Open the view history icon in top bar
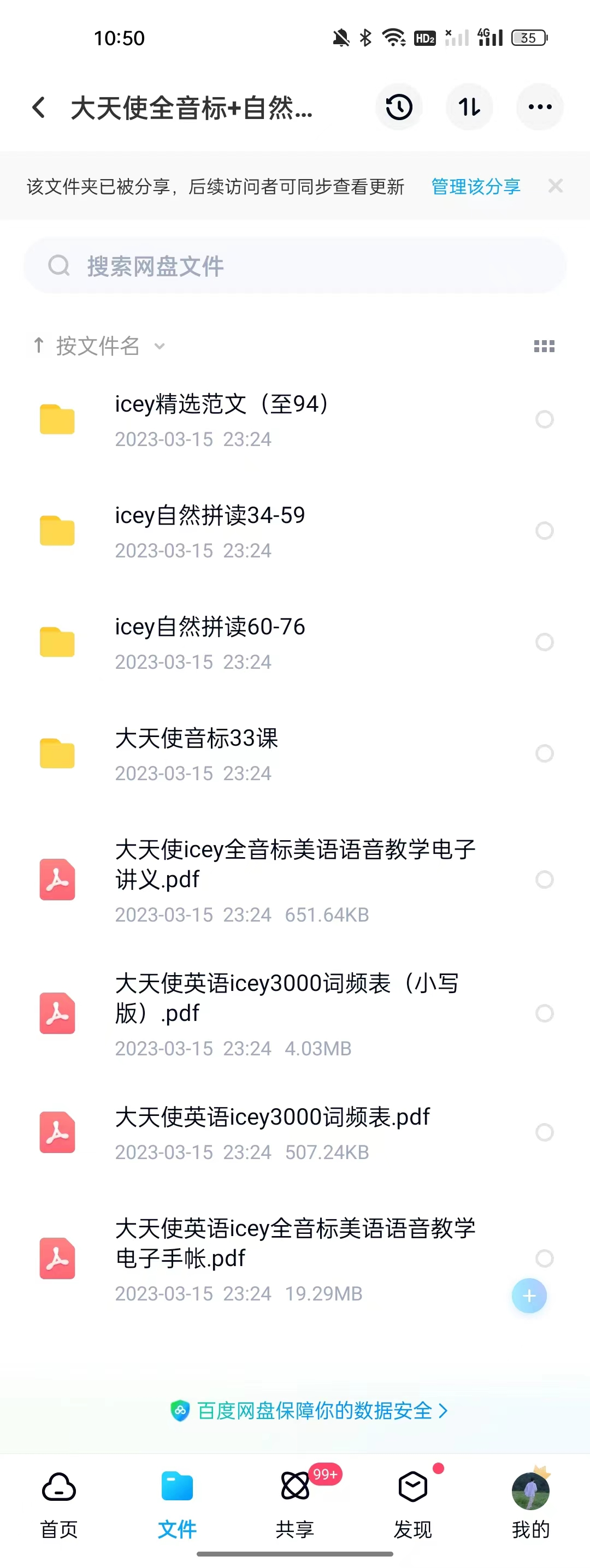Viewport: 590px width, 1568px height. coord(399,106)
